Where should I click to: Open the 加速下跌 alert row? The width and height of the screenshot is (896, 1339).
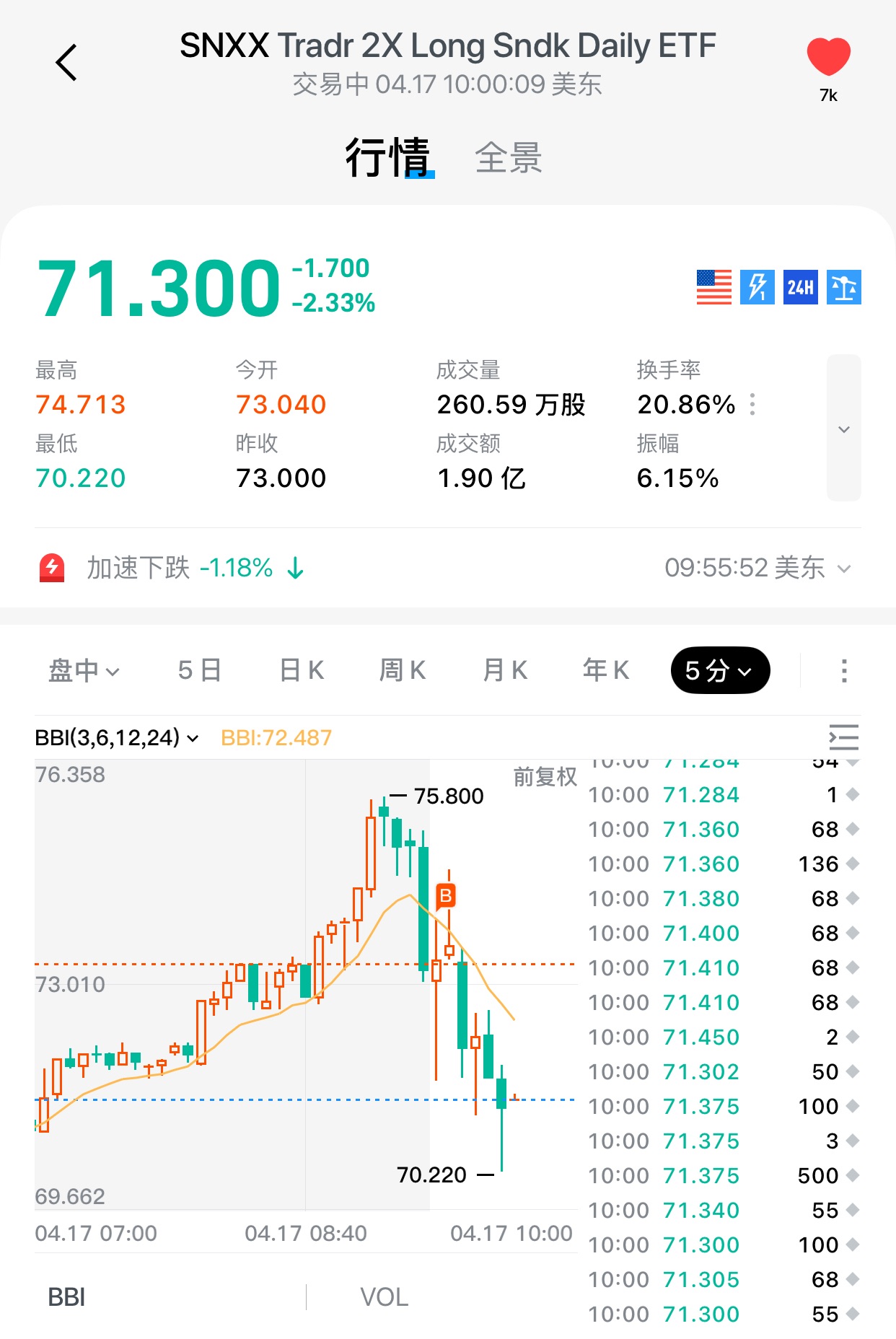(x=447, y=568)
